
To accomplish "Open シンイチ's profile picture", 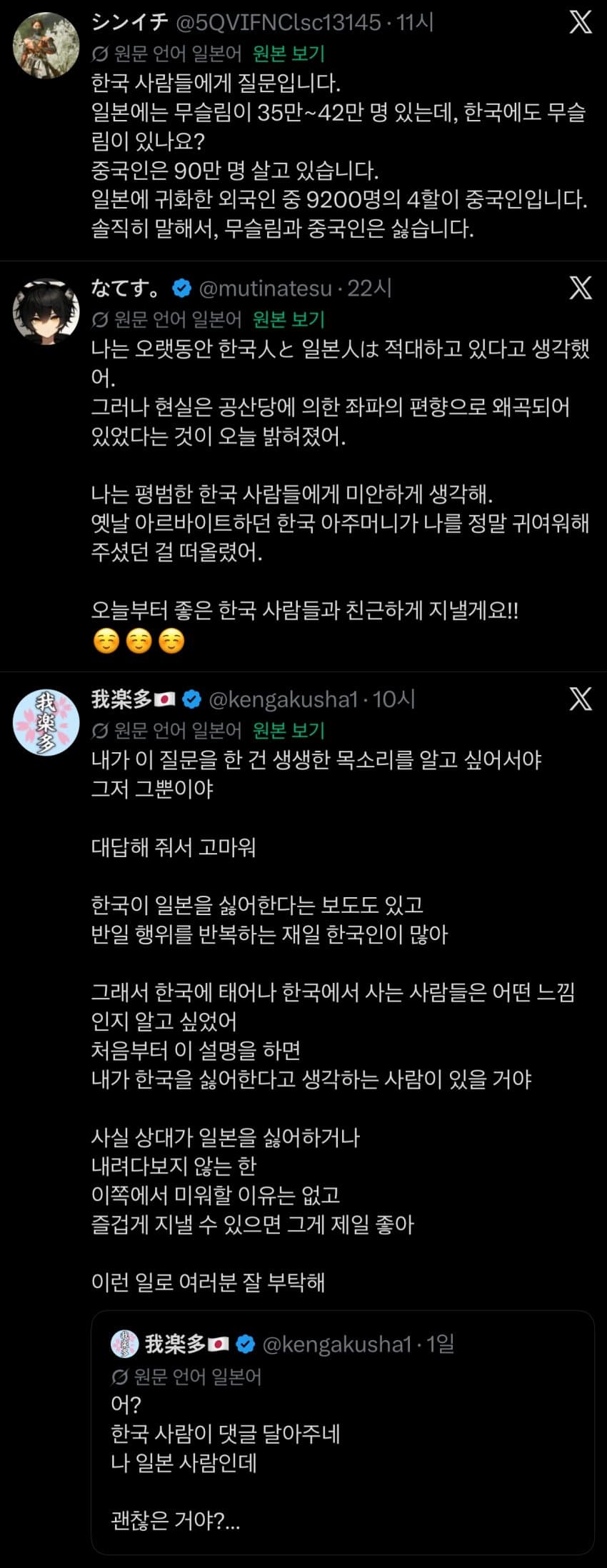I will [x=46, y=46].
